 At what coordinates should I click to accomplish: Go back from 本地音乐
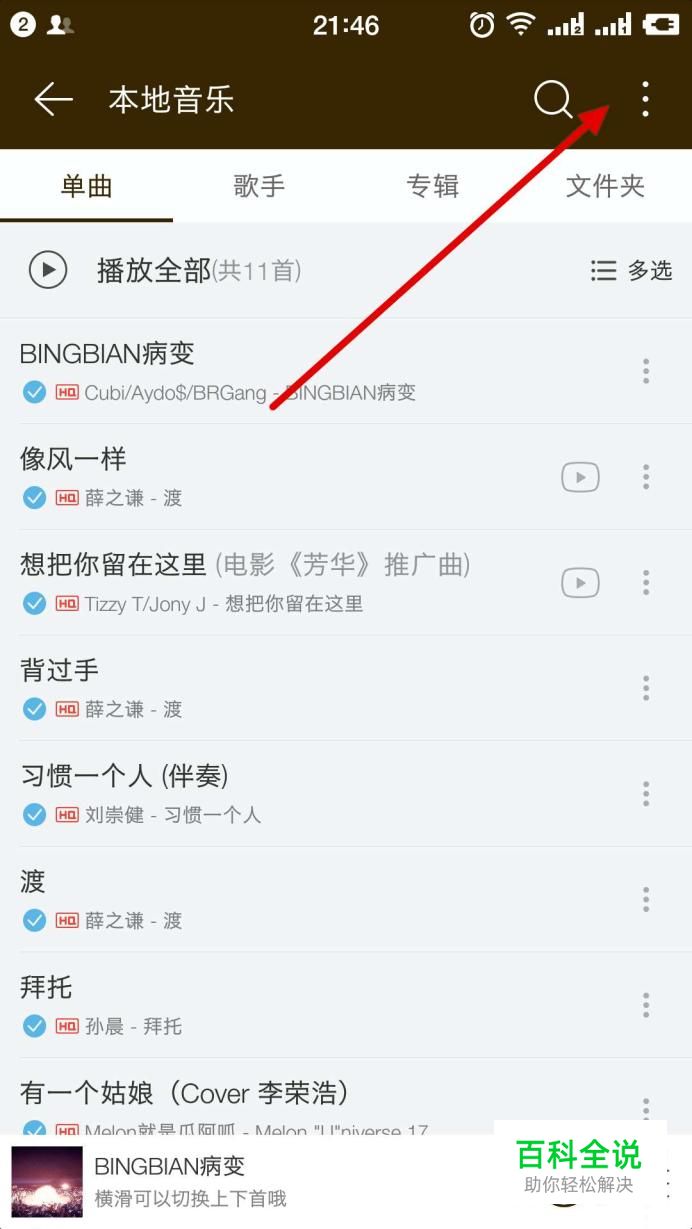(x=54, y=100)
